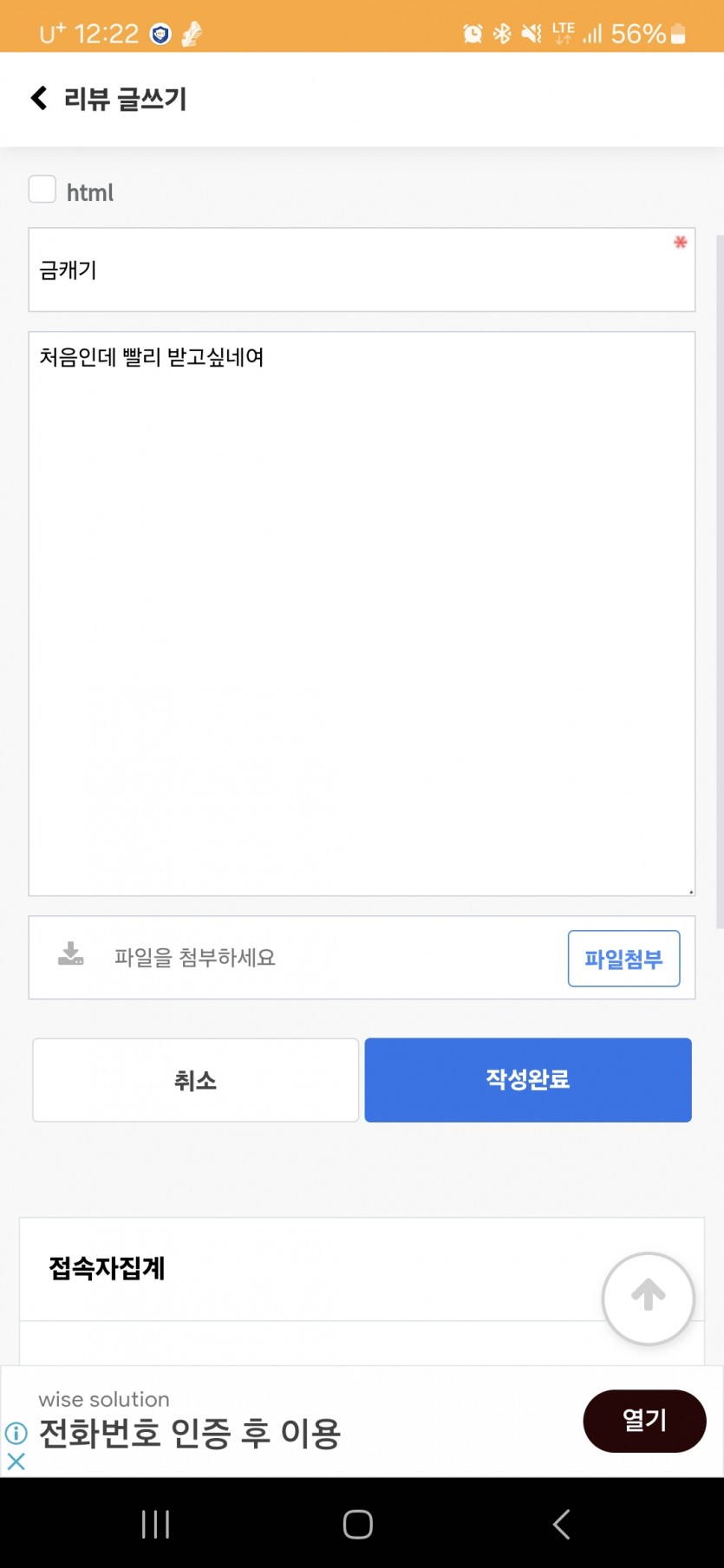Submit the review with 작성완료
The width and height of the screenshot is (724, 1568).
(x=528, y=1080)
